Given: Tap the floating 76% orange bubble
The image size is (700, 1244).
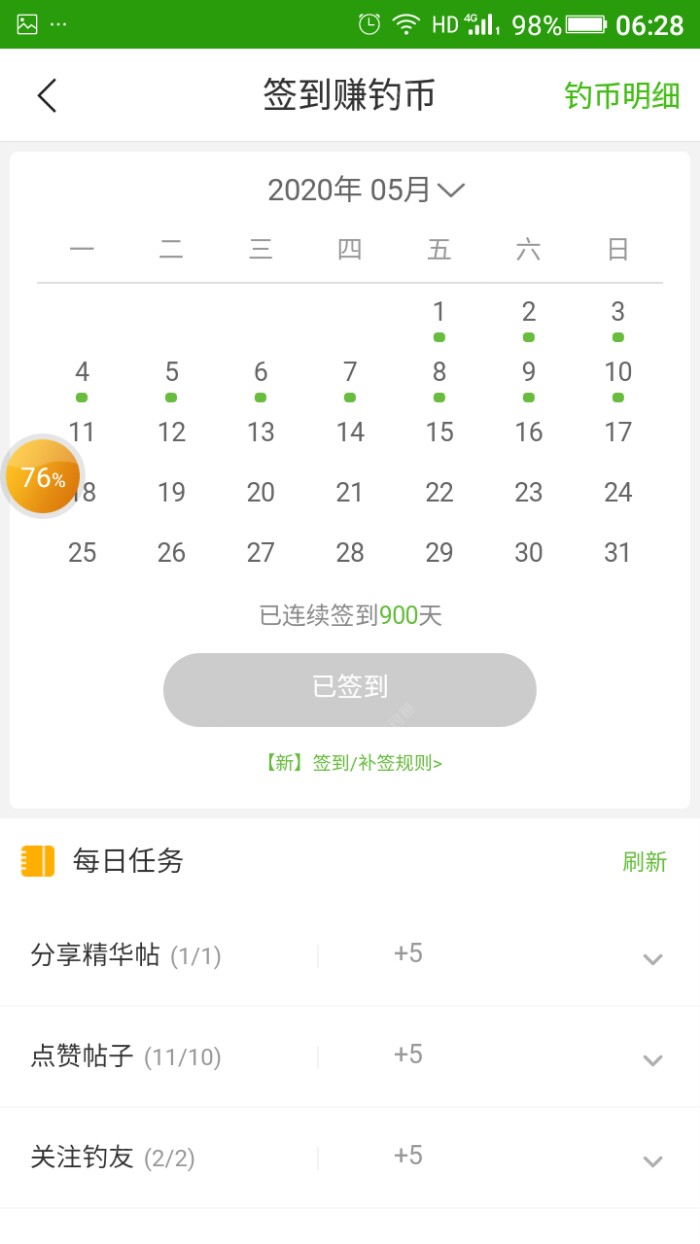Looking at the screenshot, I should (42, 477).
